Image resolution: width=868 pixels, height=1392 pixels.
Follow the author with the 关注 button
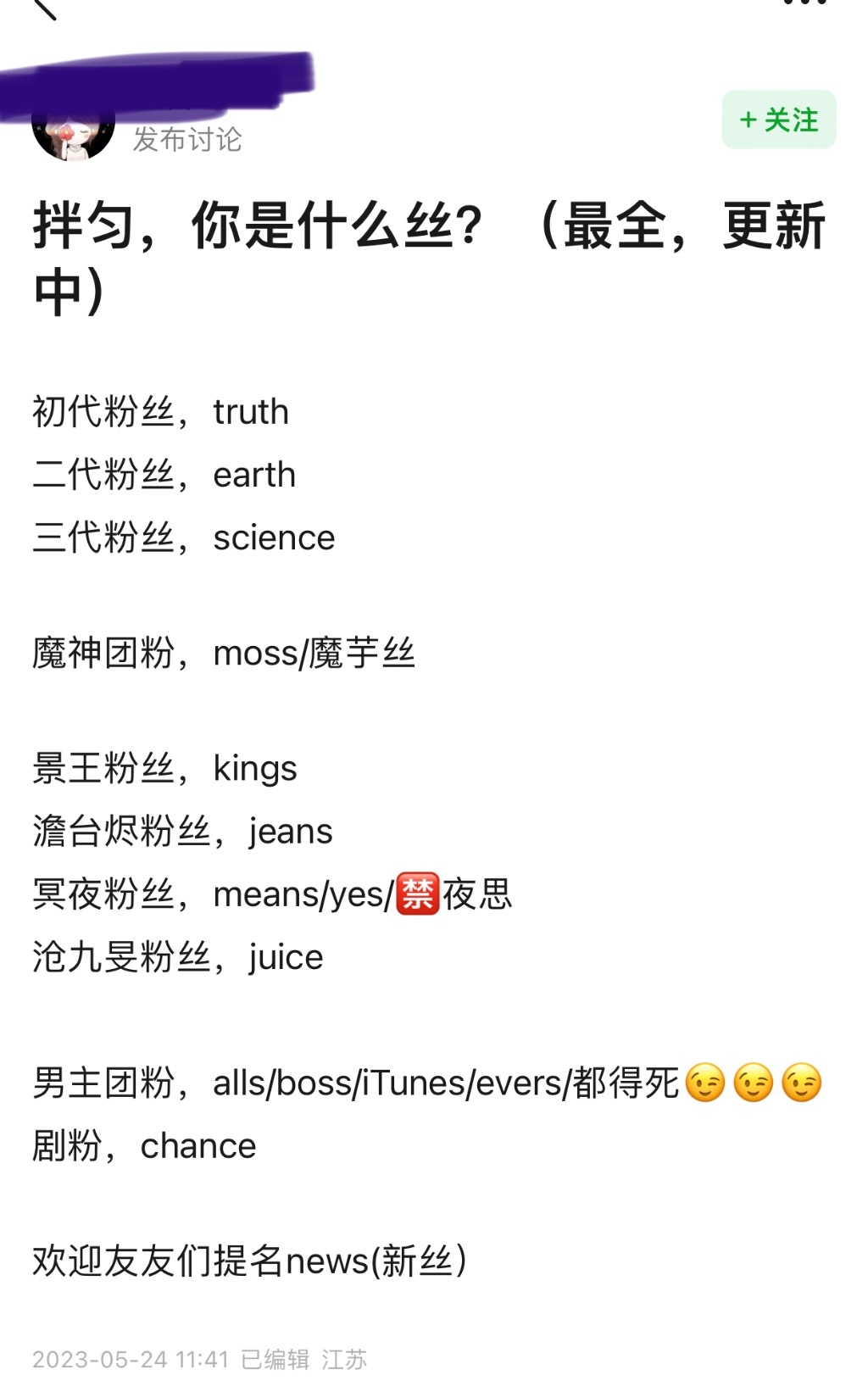[x=779, y=120]
